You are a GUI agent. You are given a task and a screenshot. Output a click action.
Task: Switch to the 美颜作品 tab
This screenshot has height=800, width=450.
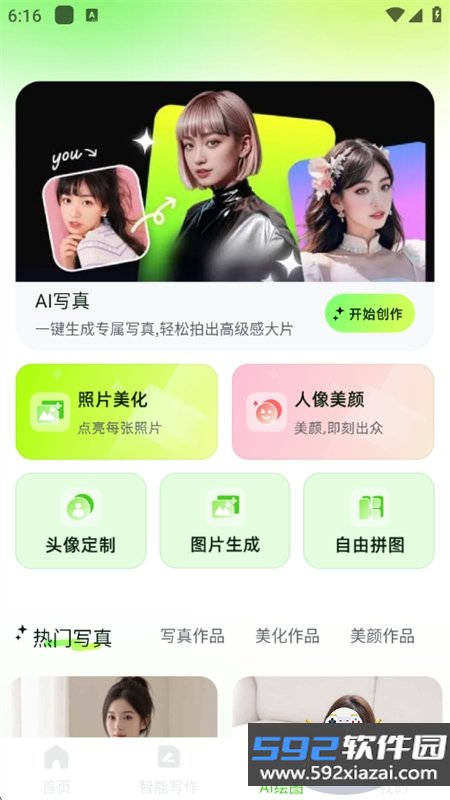pyautogui.click(x=382, y=636)
